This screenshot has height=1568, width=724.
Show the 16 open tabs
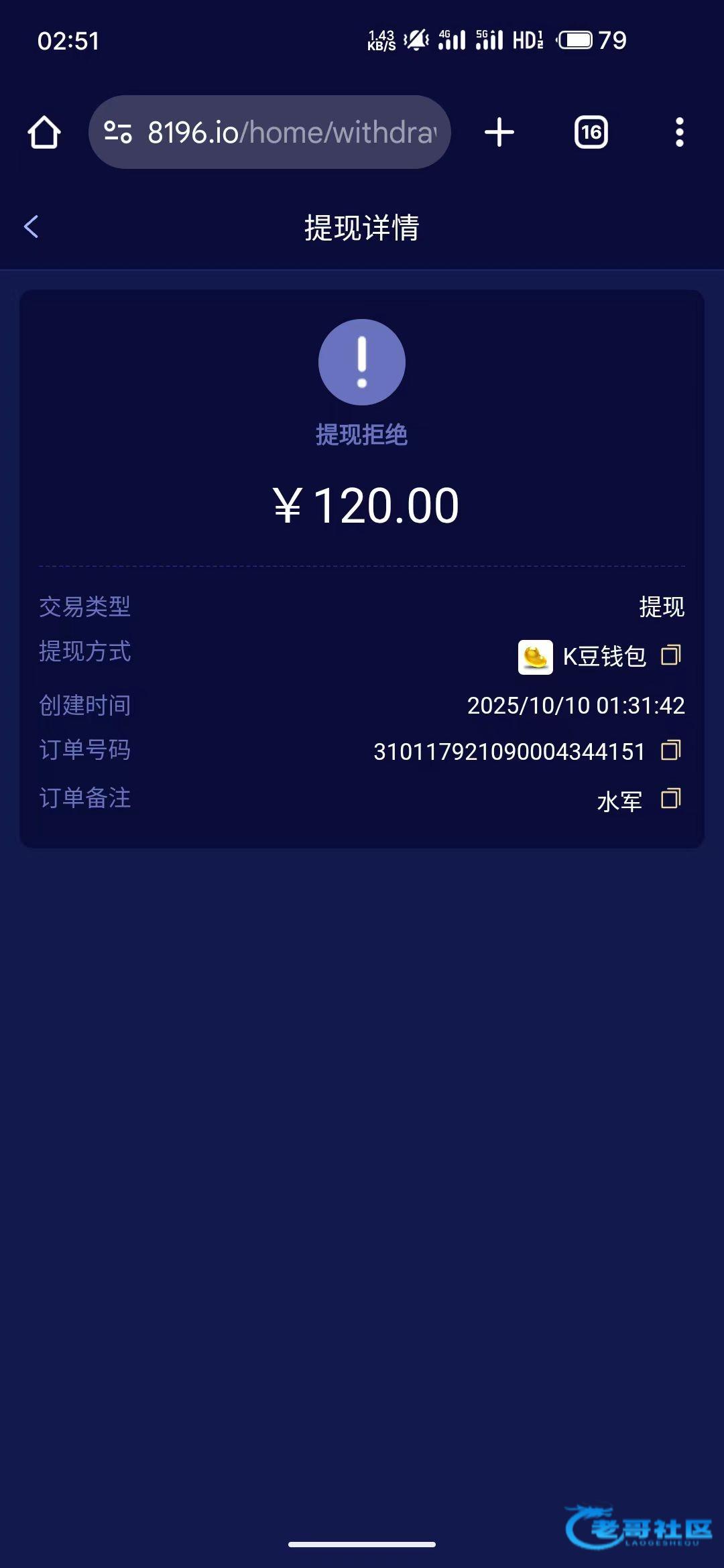(591, 132)
